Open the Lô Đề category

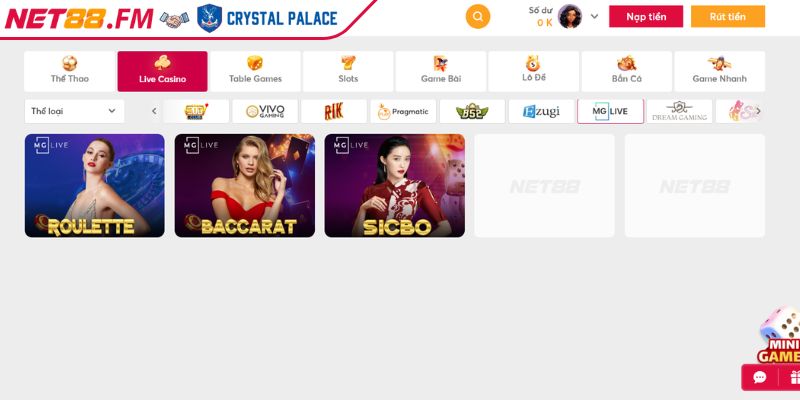tap(533, 71)
